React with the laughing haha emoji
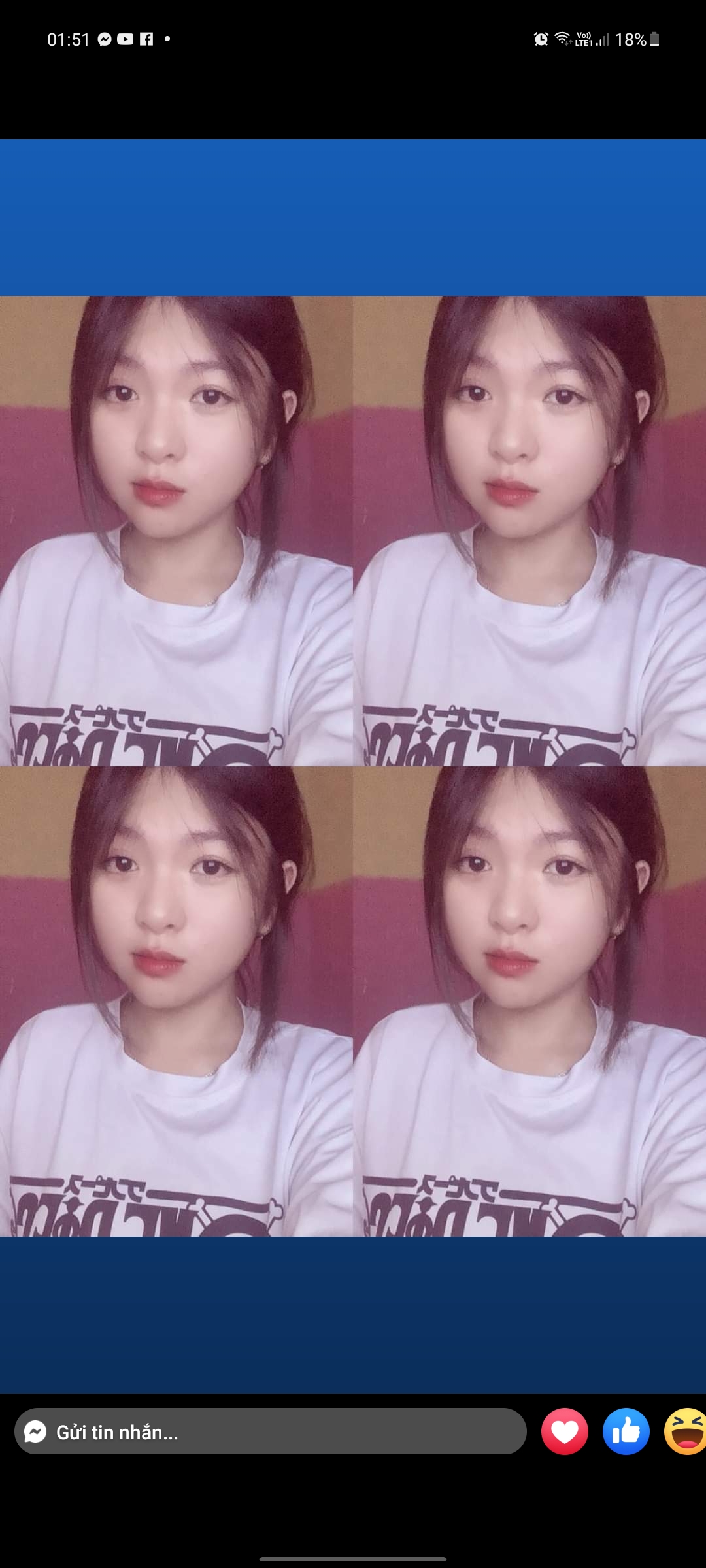This screenshot has width=706, height=1568. pos(685,1431)
